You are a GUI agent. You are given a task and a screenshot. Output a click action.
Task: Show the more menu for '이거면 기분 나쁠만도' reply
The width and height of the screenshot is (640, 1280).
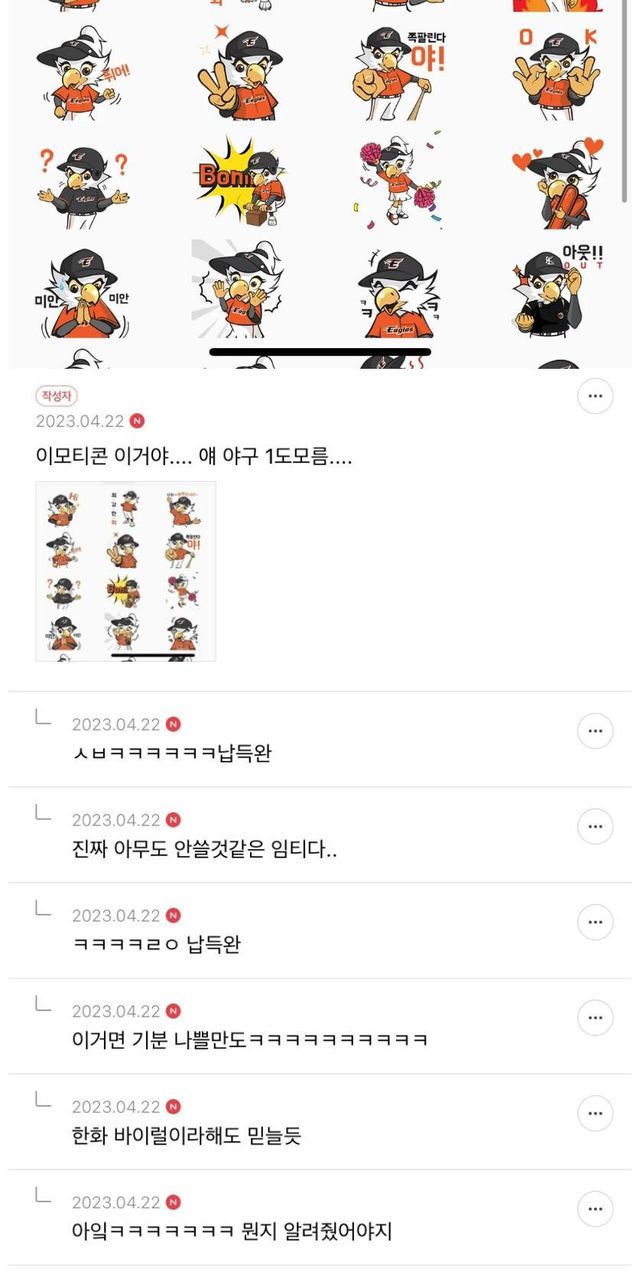coord(595,1018)
